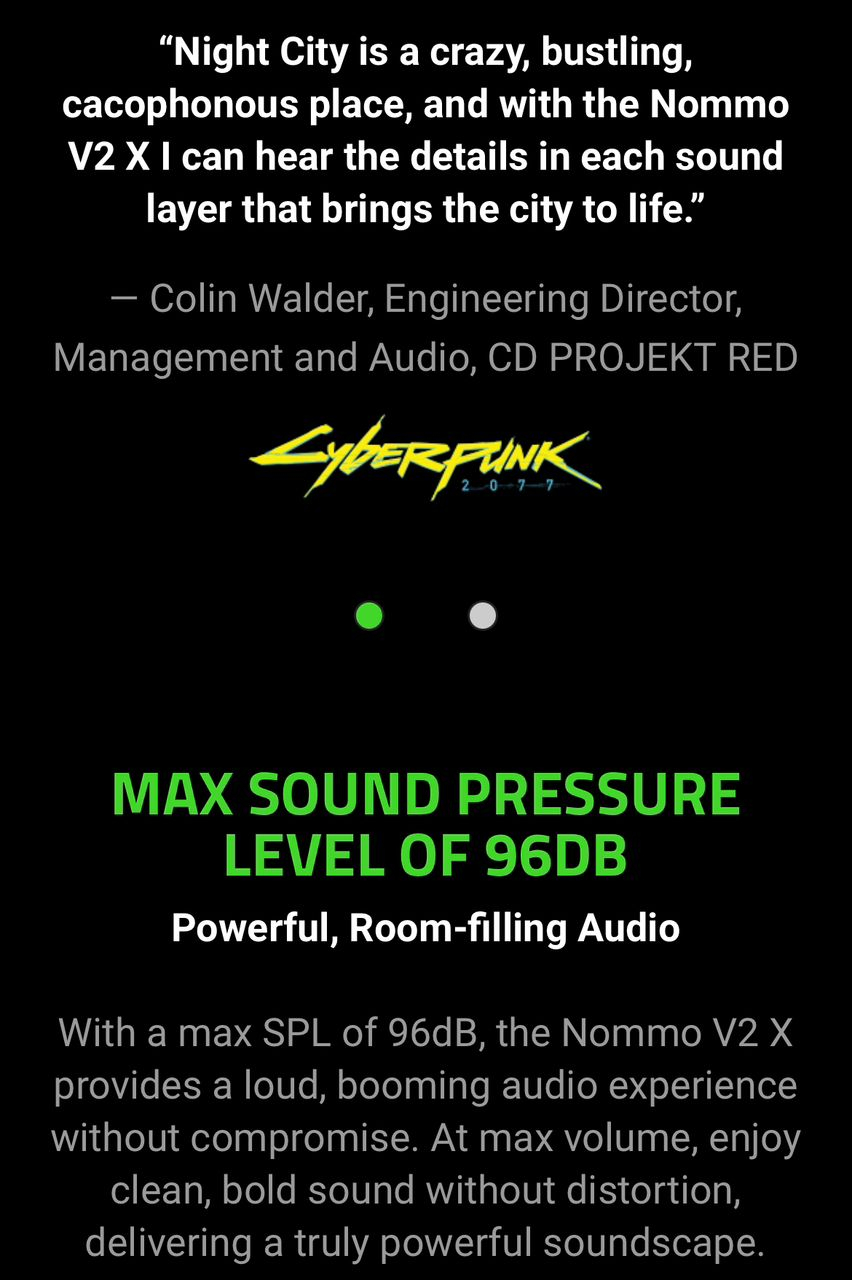Viewport: 852px width, 1280px height.
Task: Switch to the second testimonial dot
Action: [x=483, y=615]
